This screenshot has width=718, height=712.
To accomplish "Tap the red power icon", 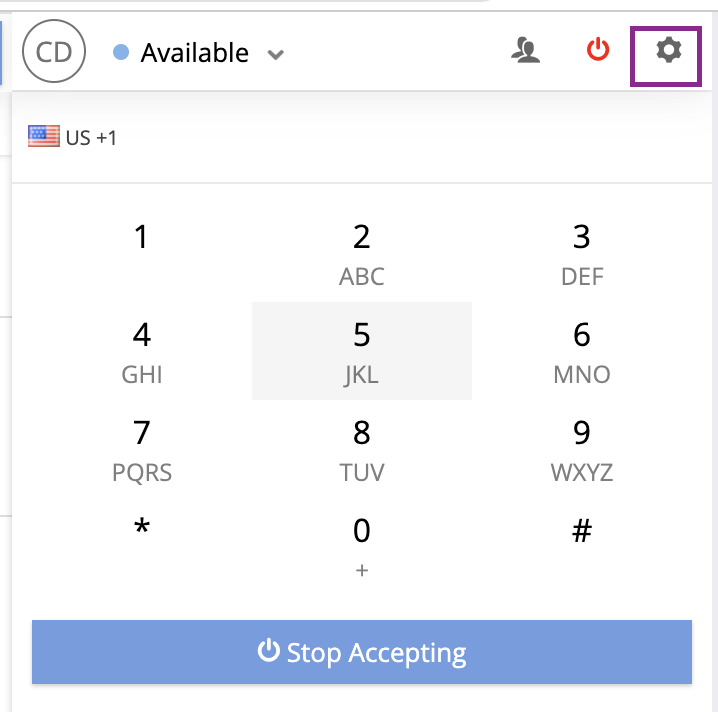I will tap(598, 50).
